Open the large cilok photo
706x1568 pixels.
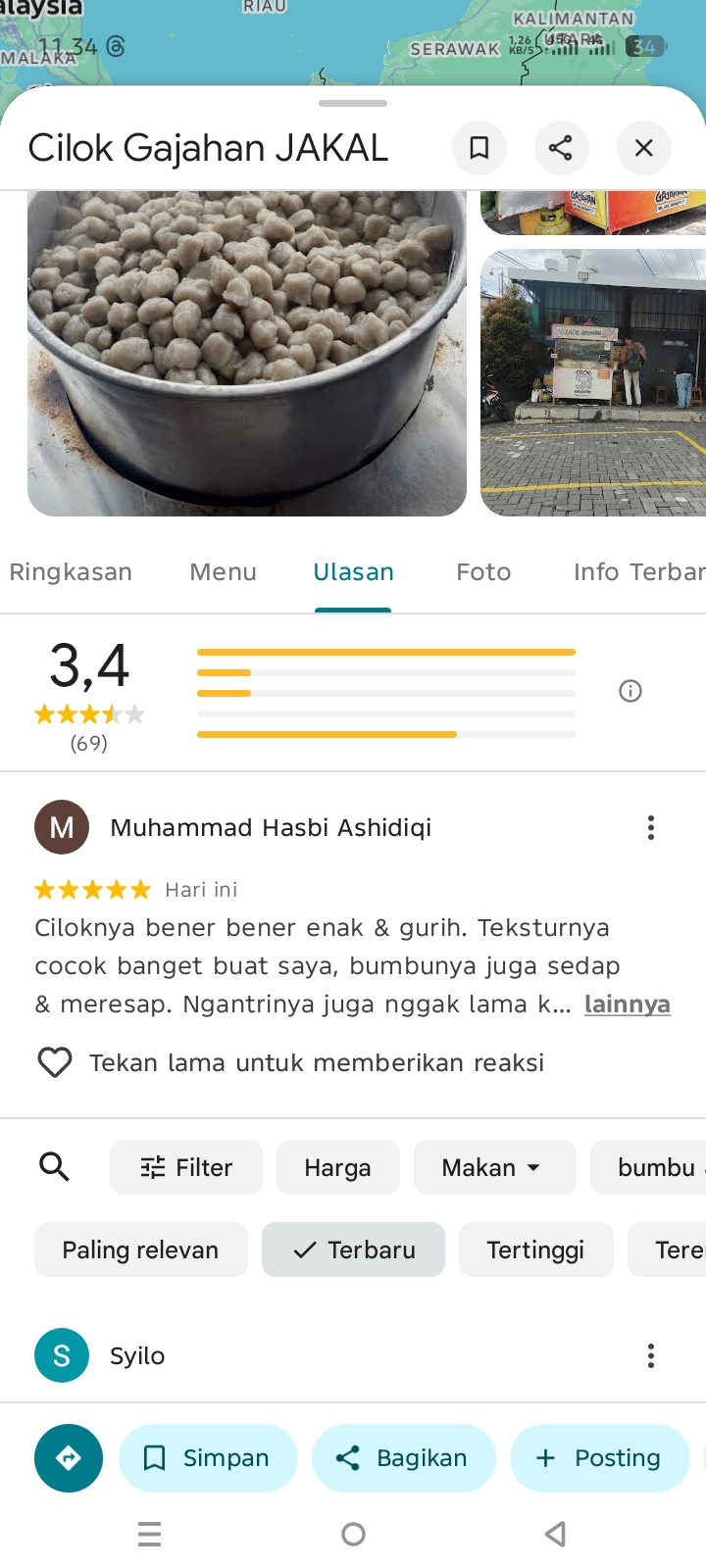(x=246, y=353)
